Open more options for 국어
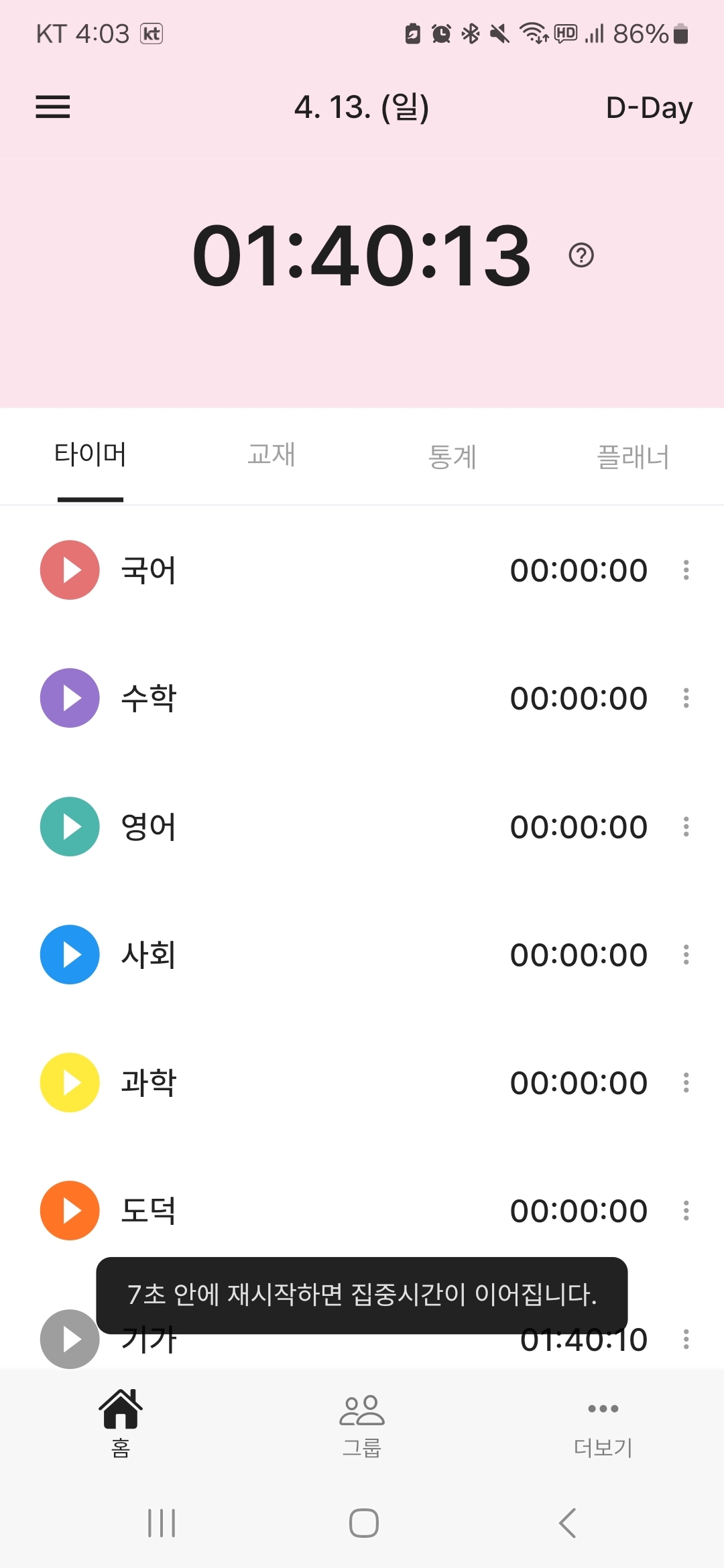 coord(686,570)
